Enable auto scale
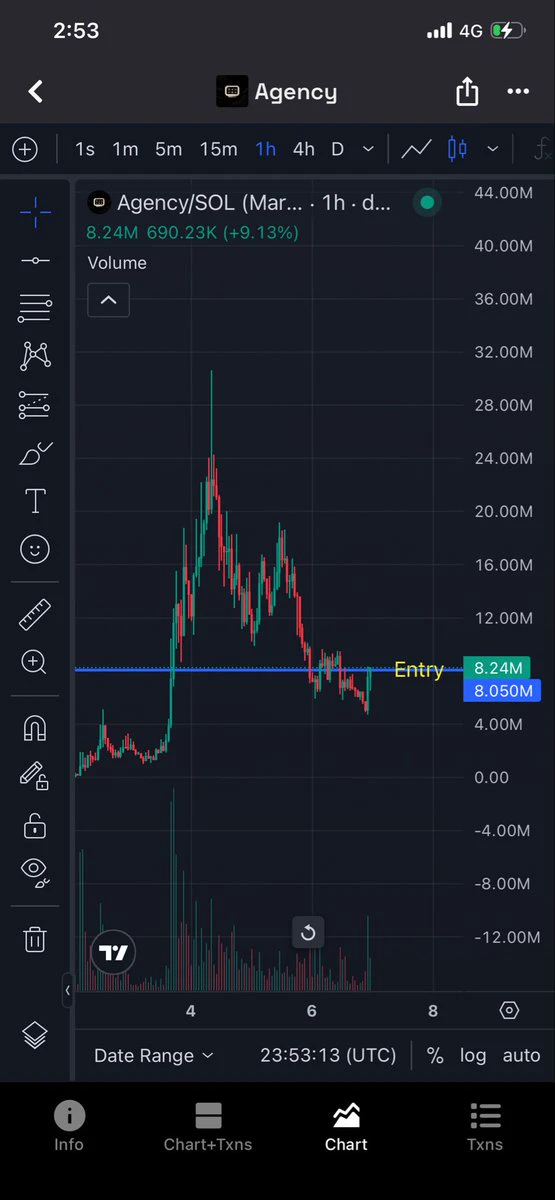Screen dimensions: 555x1200 521,1055
